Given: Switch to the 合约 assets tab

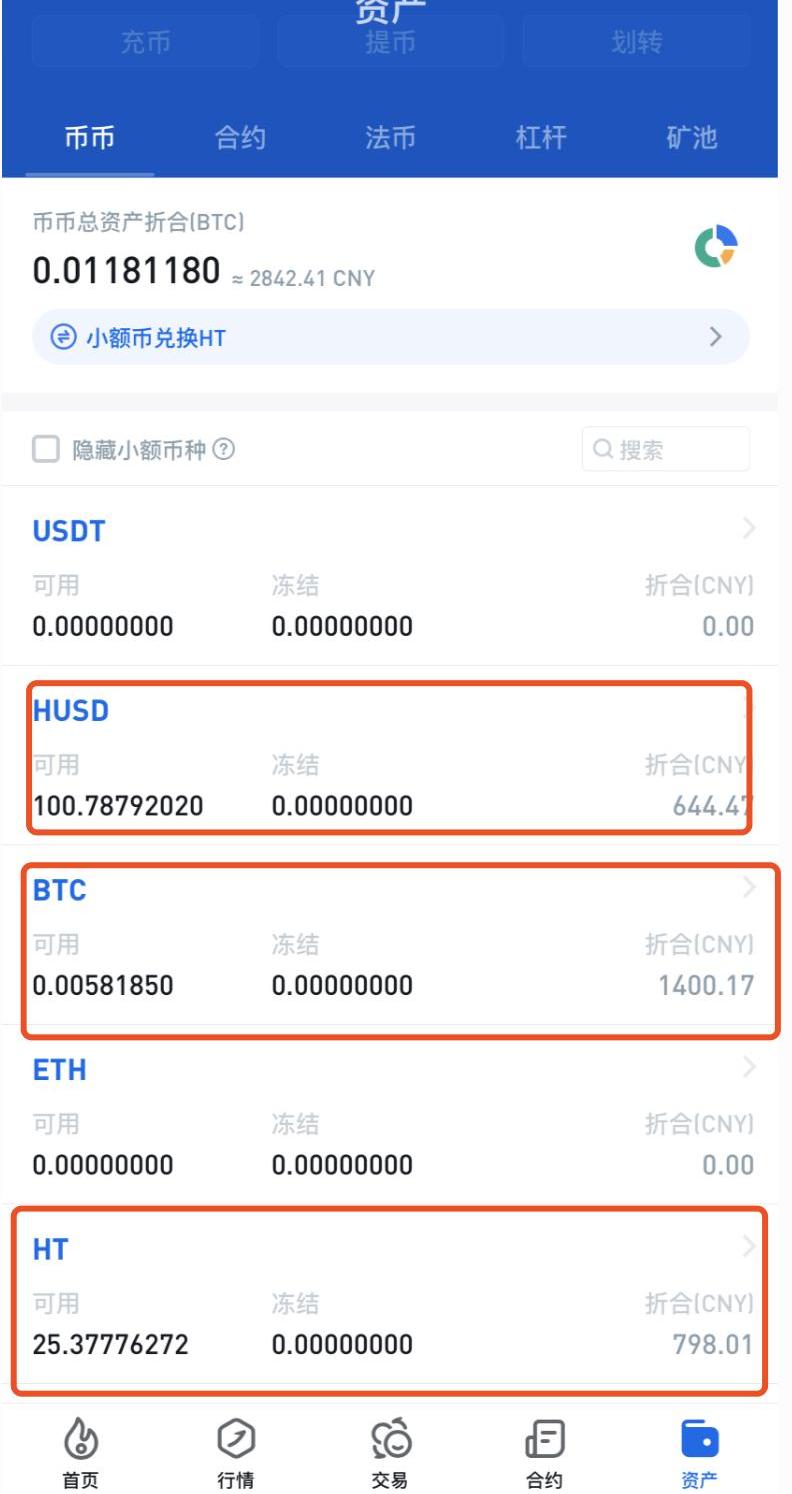Looking at the screenshot, I should (x=240, y=138).
